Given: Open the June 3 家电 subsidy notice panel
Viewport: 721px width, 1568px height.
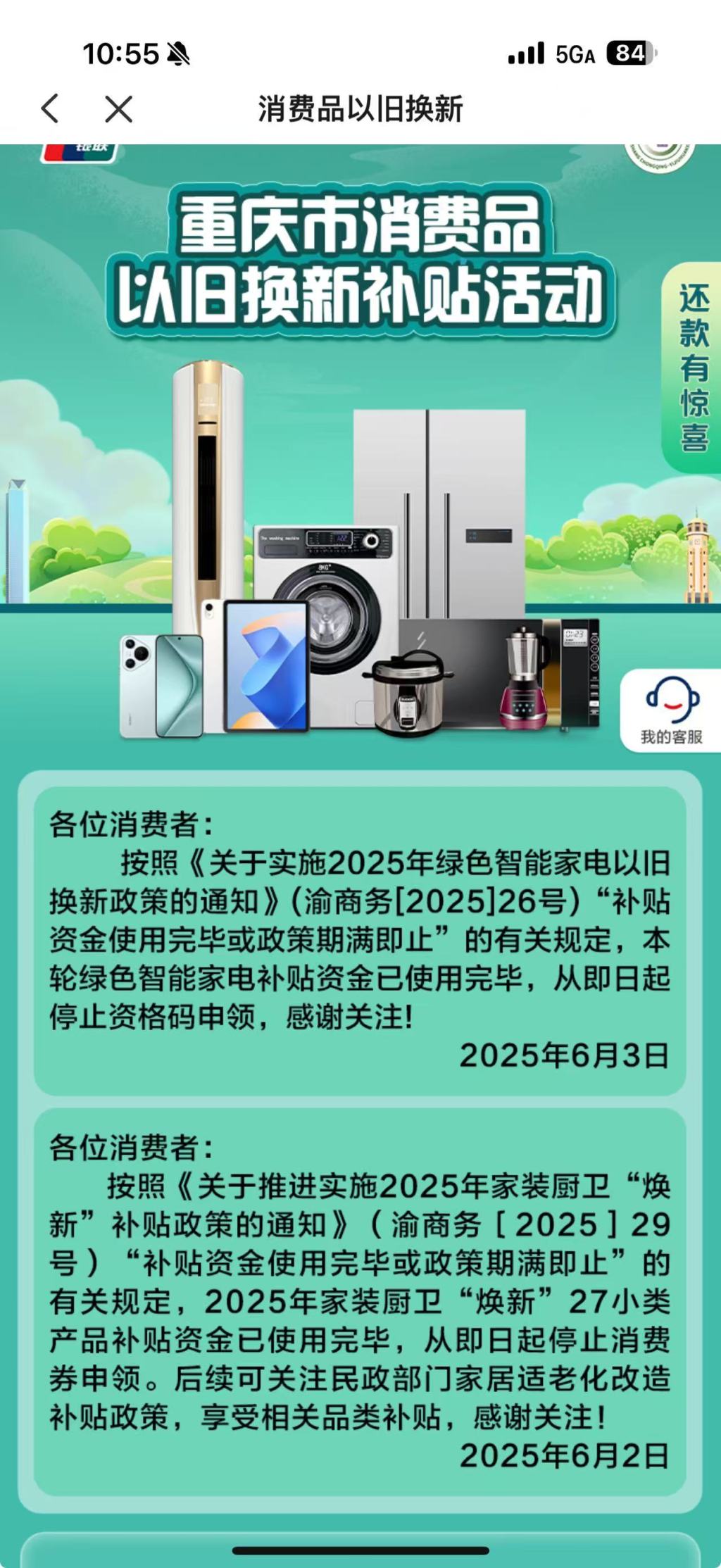Looking at the screenshot, I should pos(360,936).
